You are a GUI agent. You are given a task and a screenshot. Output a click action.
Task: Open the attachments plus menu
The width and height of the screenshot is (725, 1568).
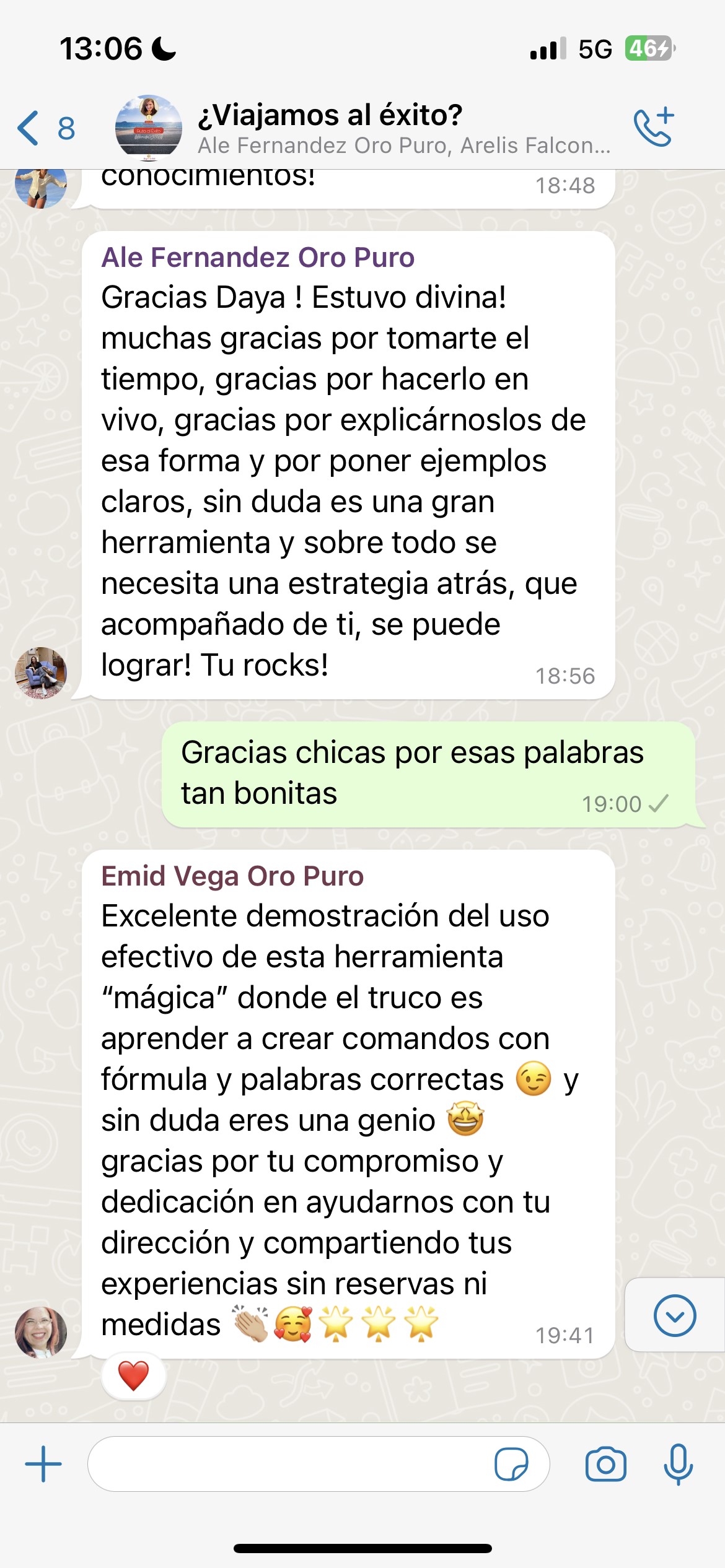tap(43, 1464)
